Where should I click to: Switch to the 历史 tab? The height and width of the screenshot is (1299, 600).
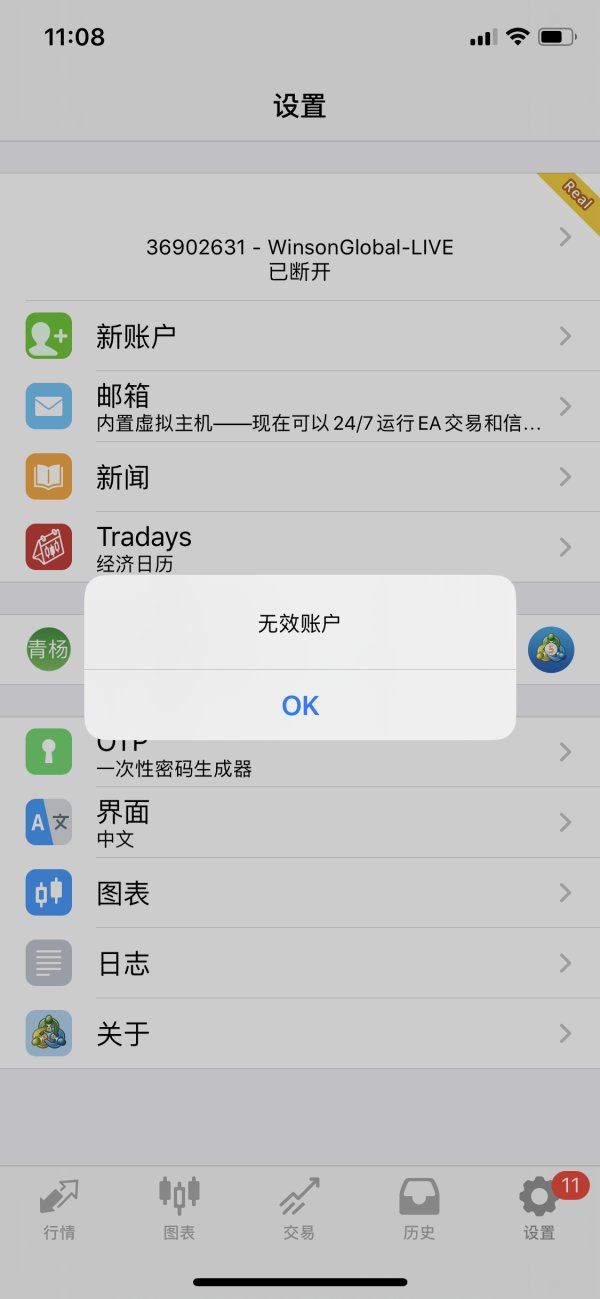click(419, 1209)
